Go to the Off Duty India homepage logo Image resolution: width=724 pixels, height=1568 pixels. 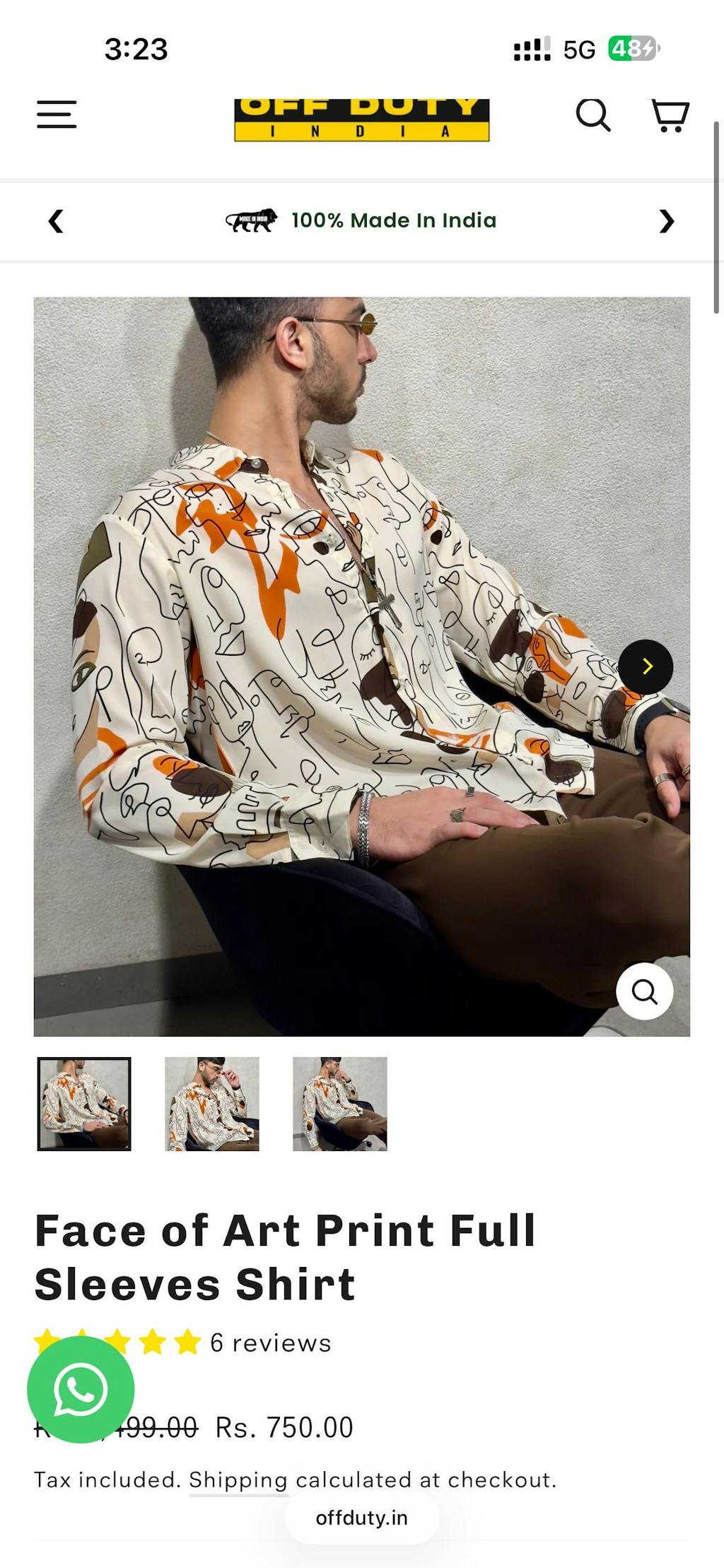(x=361, y=120)
